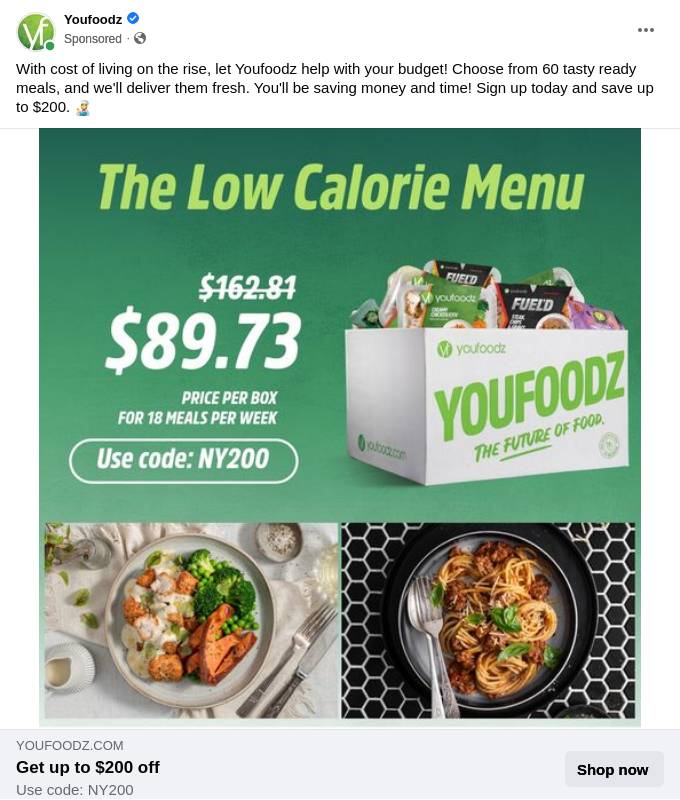Tap the Youfoodz page name
This screenshot has width=680, height=800.
93,19
